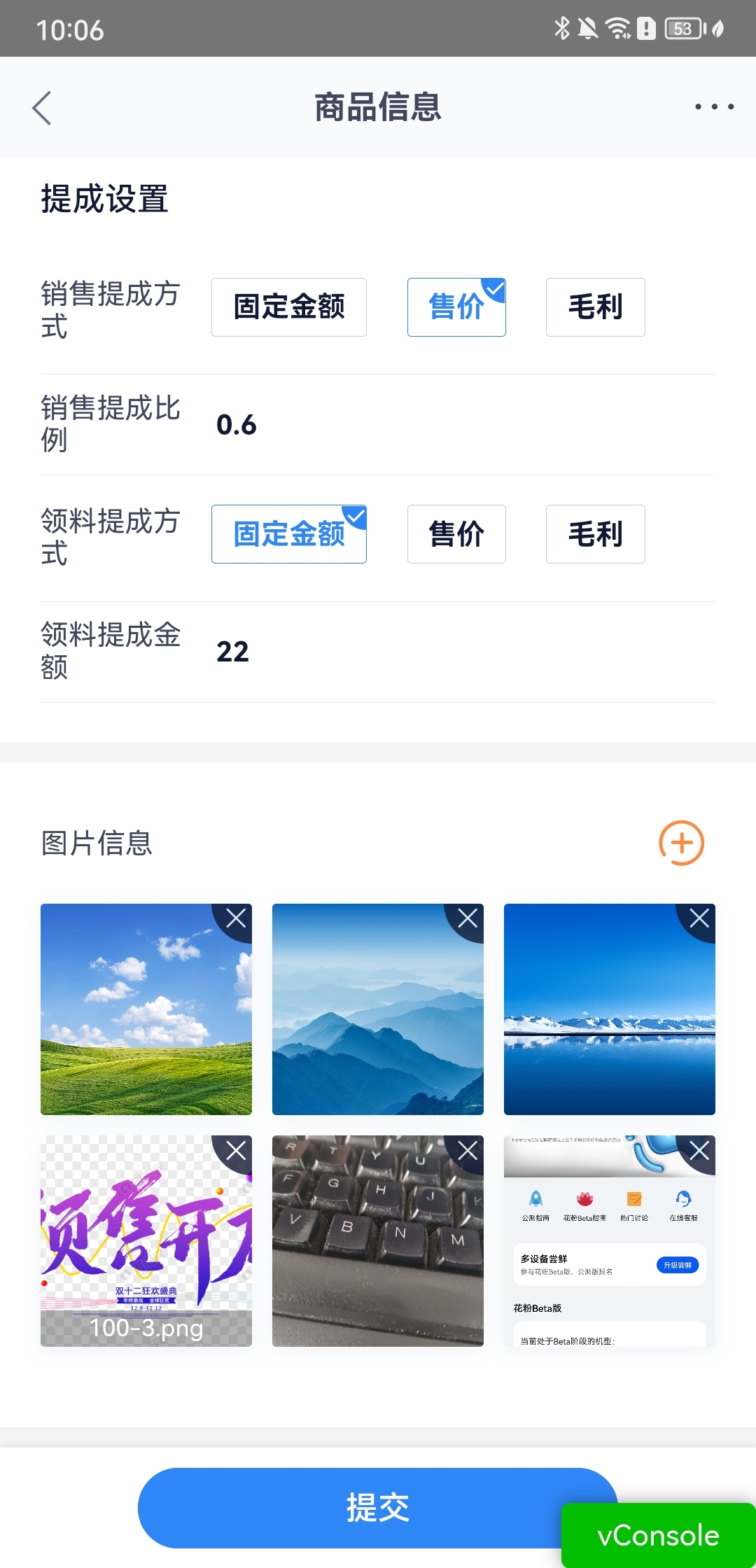This screenshot has width=756, height=1568.
Task: Remove the green meadow image
Action: pos(236,918)
